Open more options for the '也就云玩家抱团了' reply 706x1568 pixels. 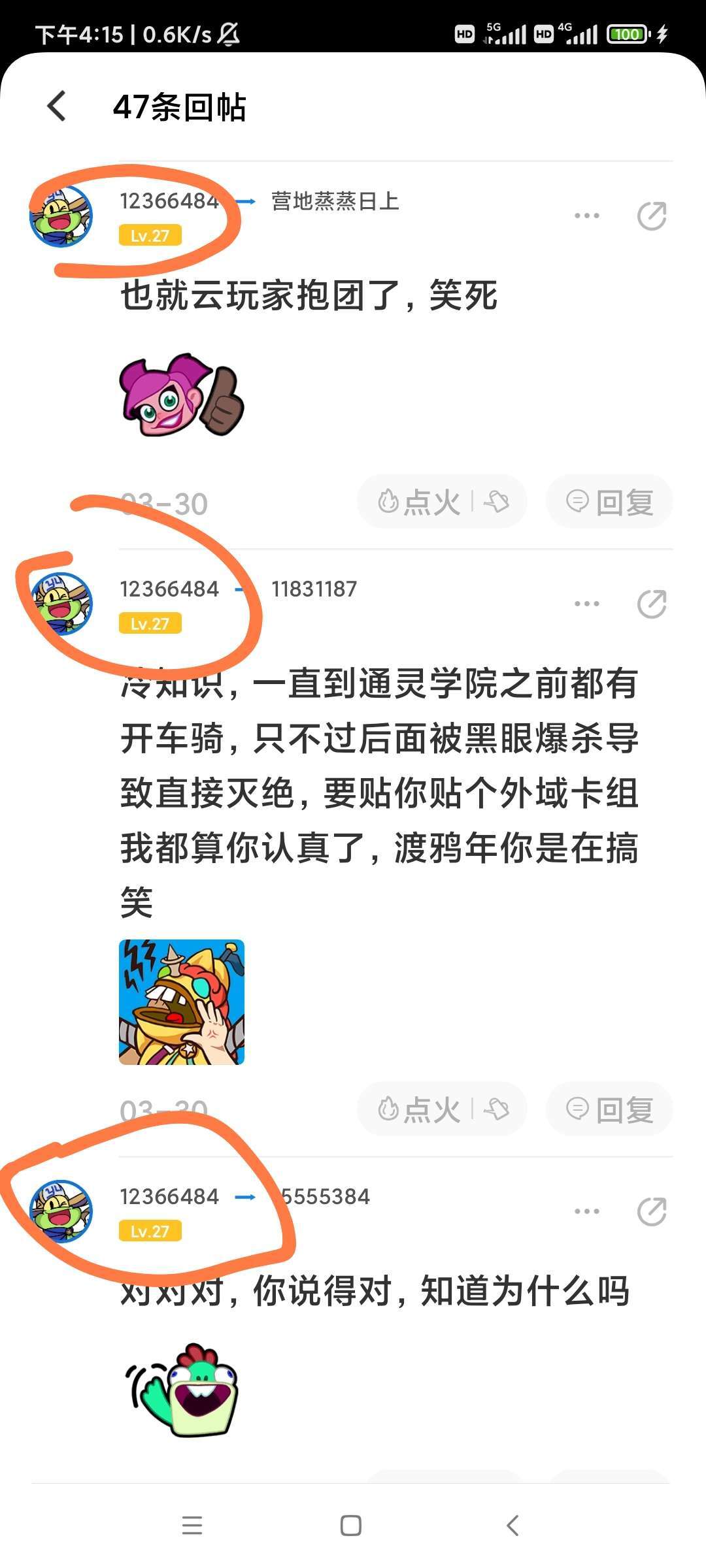coord(586,216)
